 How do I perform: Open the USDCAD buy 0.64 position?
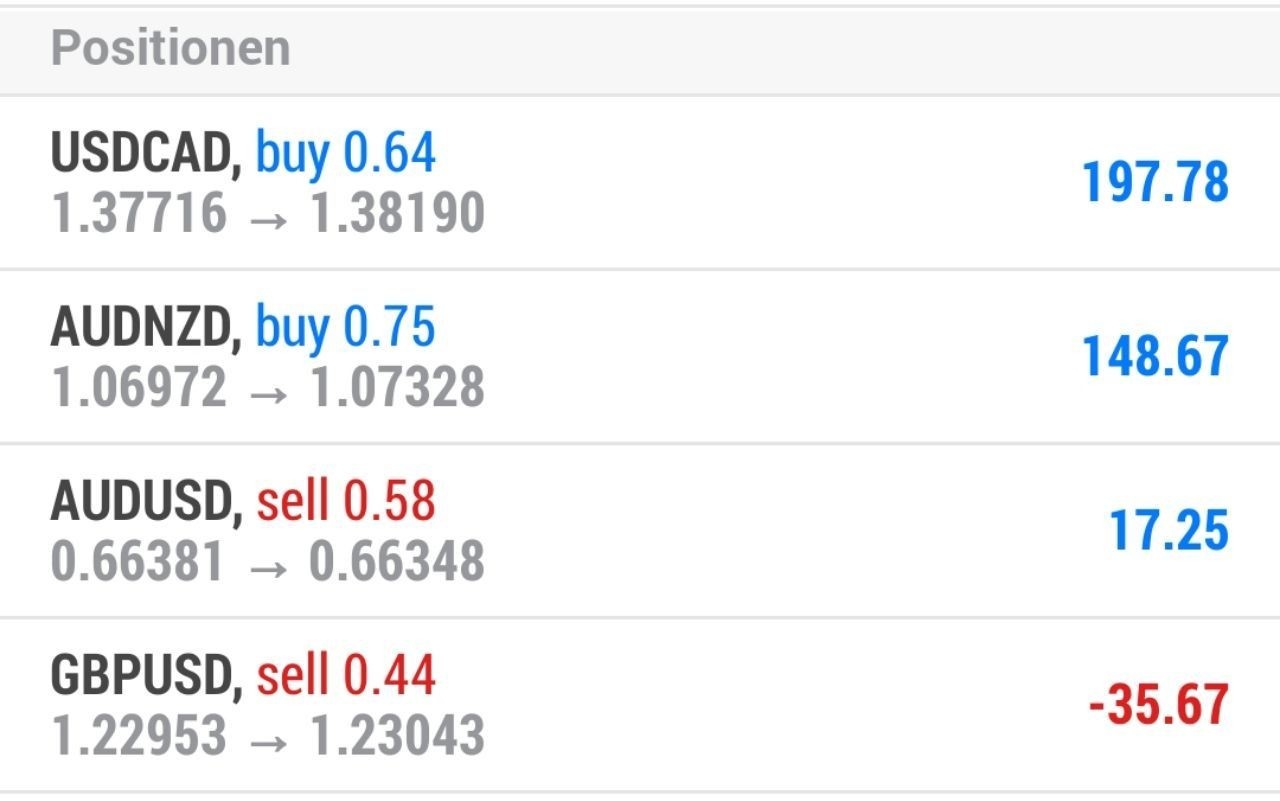coord(640,183)
